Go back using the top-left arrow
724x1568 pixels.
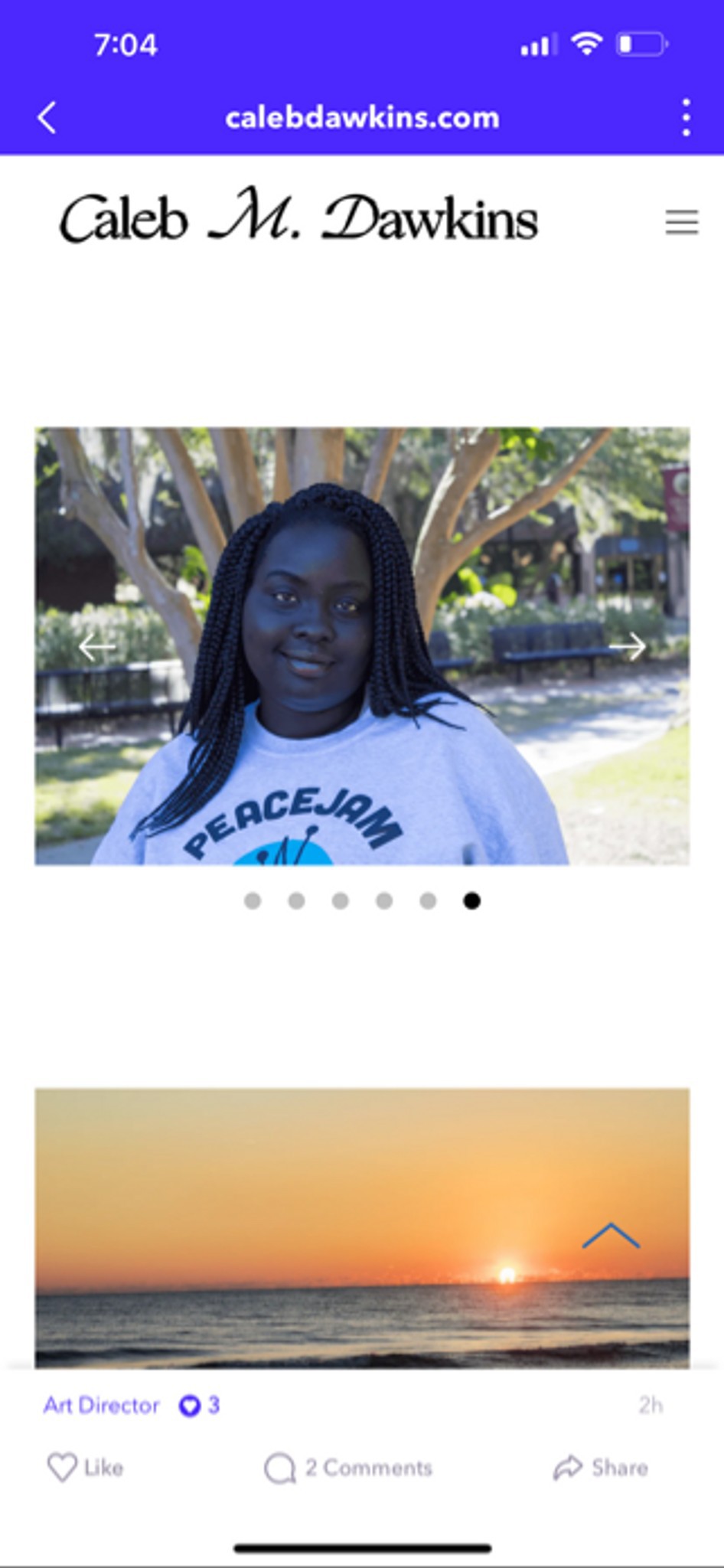[x=47, y=118]
